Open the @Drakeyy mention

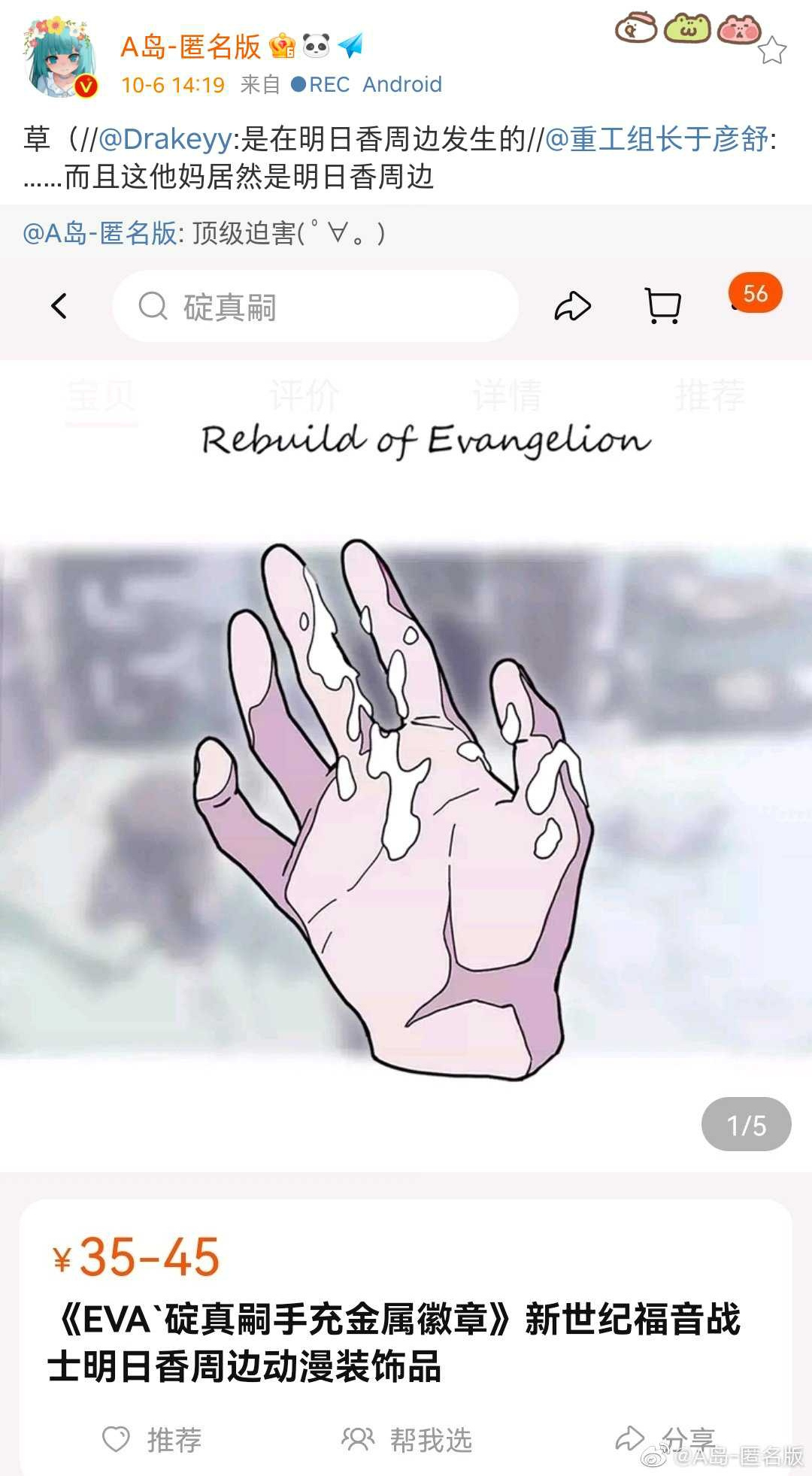pyautogui.click(x=165, y=139)
